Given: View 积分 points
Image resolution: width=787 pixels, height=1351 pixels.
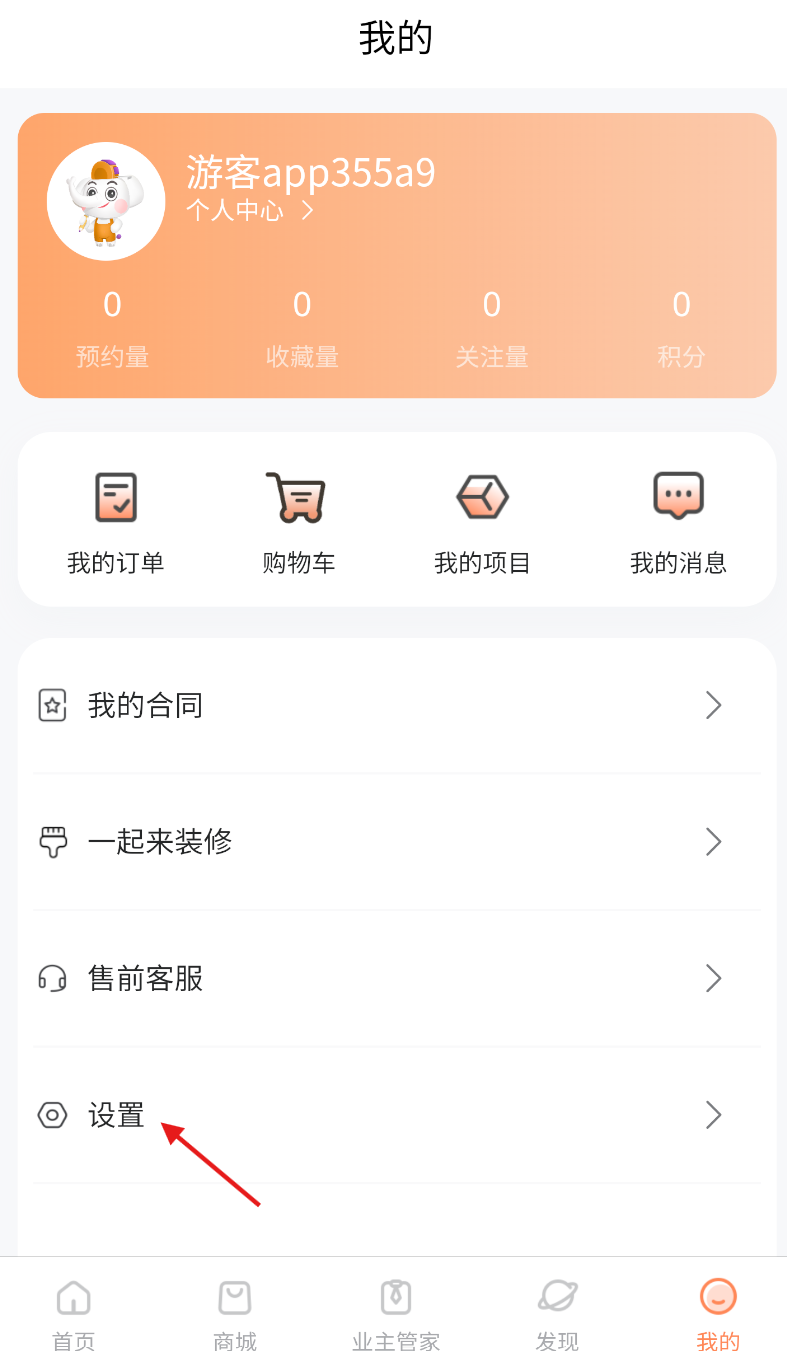Looking at the screenshot, I should point(681,329).
